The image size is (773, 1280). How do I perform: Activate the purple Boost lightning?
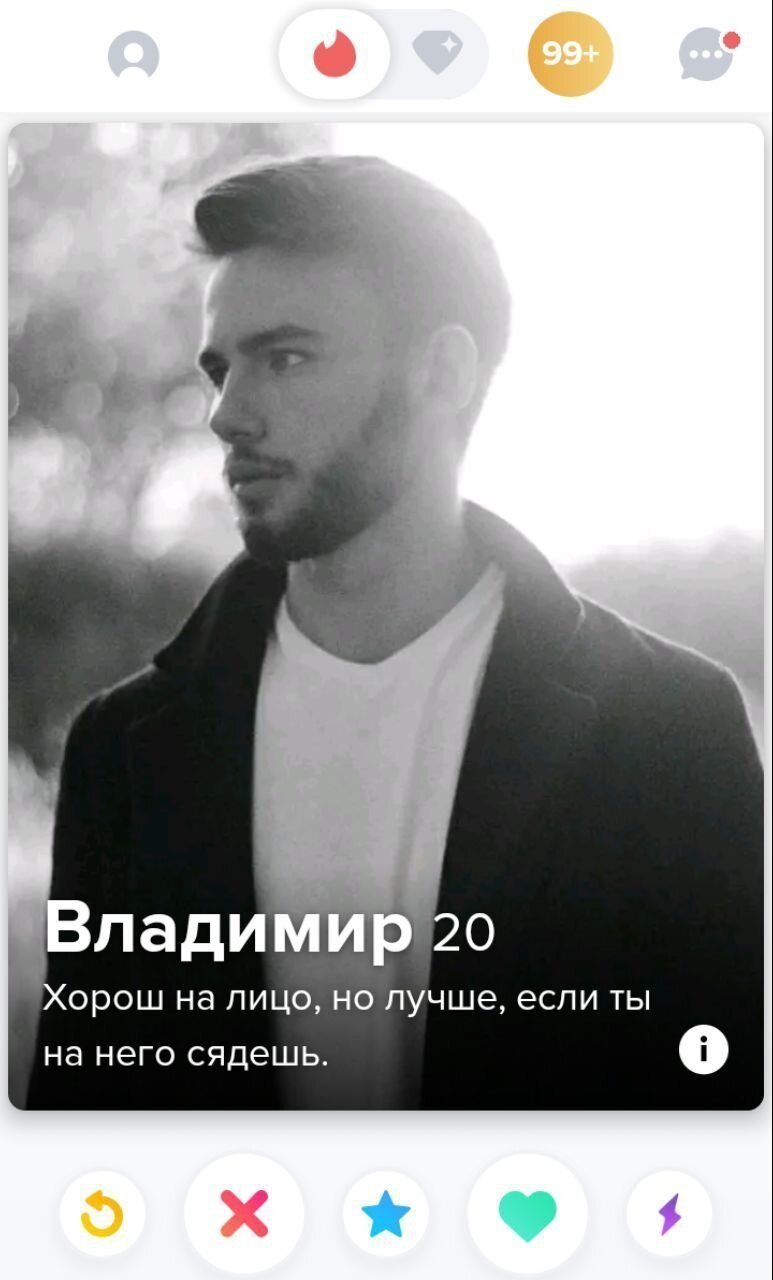669,1214
